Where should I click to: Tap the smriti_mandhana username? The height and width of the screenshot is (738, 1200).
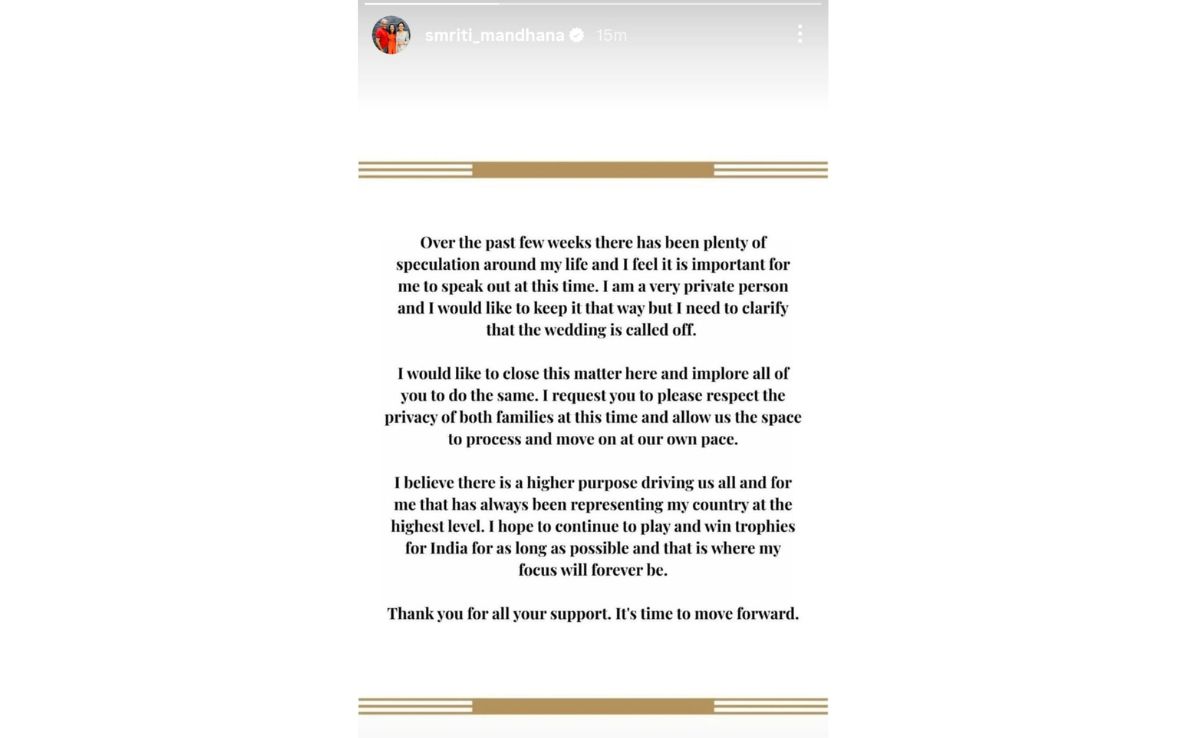[494, 35]
